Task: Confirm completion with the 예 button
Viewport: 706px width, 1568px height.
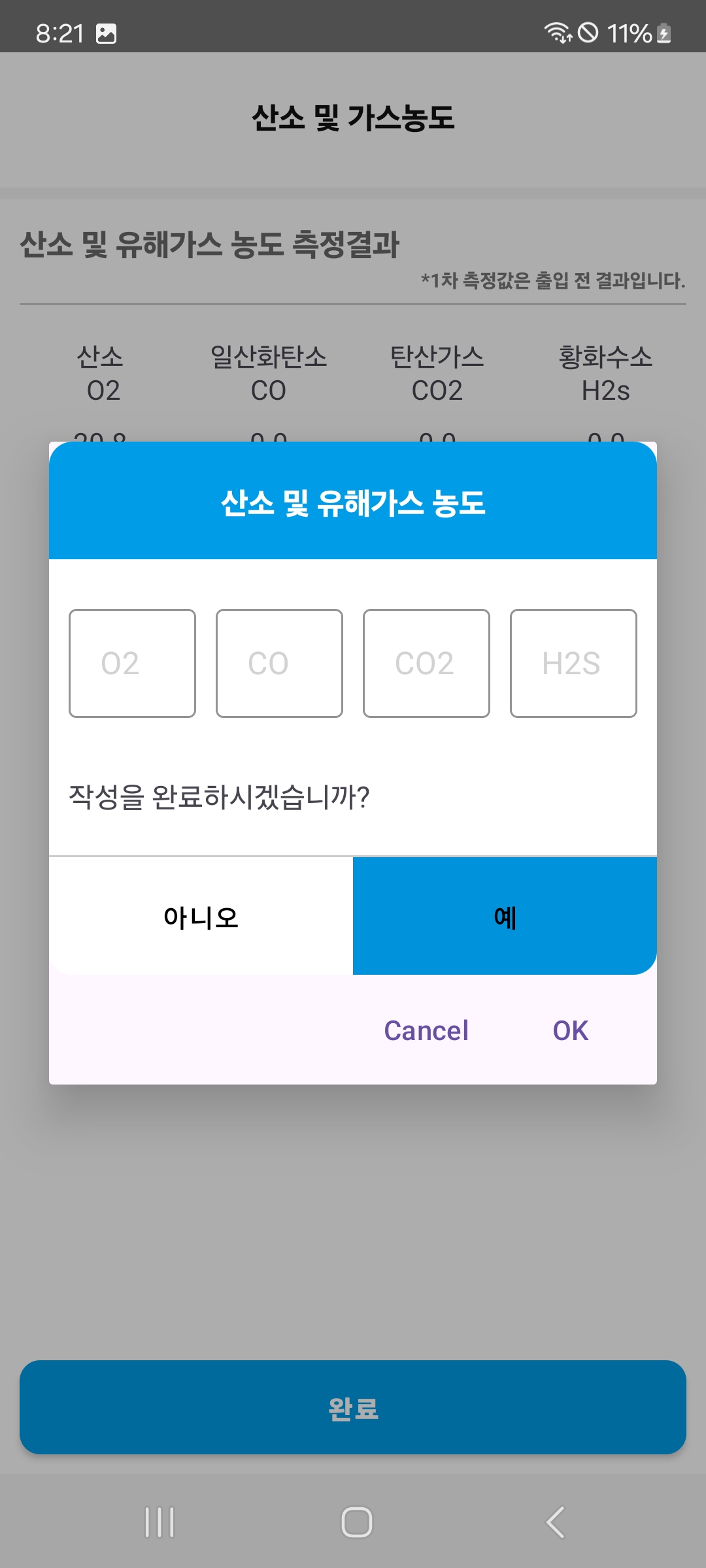Action: 505,917
